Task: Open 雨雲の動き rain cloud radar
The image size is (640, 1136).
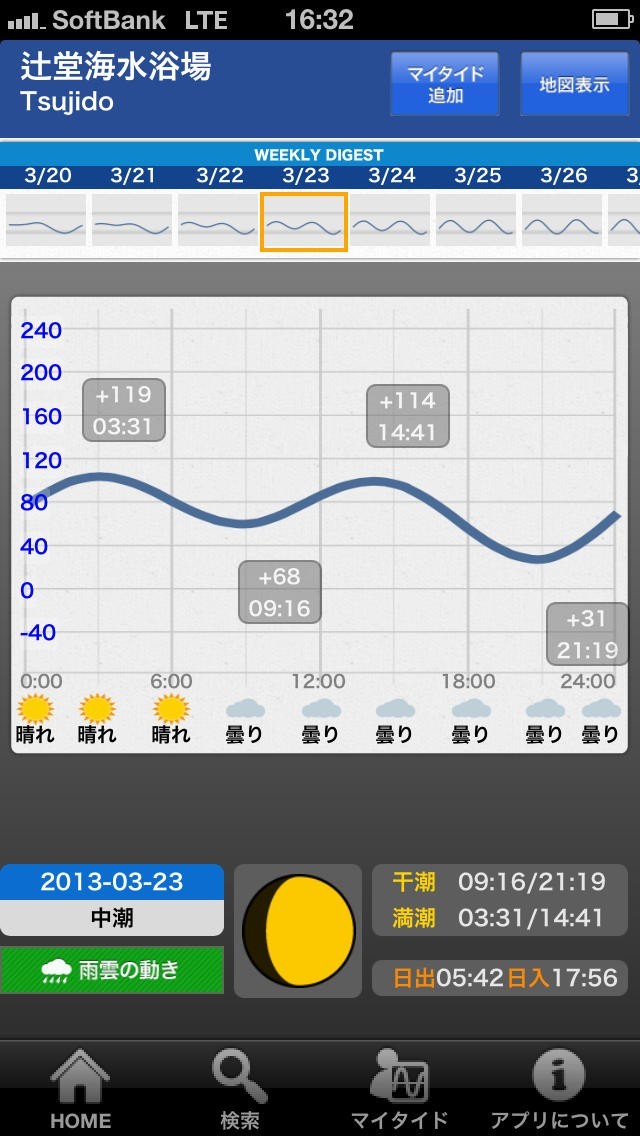Action: tap(112, 969)
